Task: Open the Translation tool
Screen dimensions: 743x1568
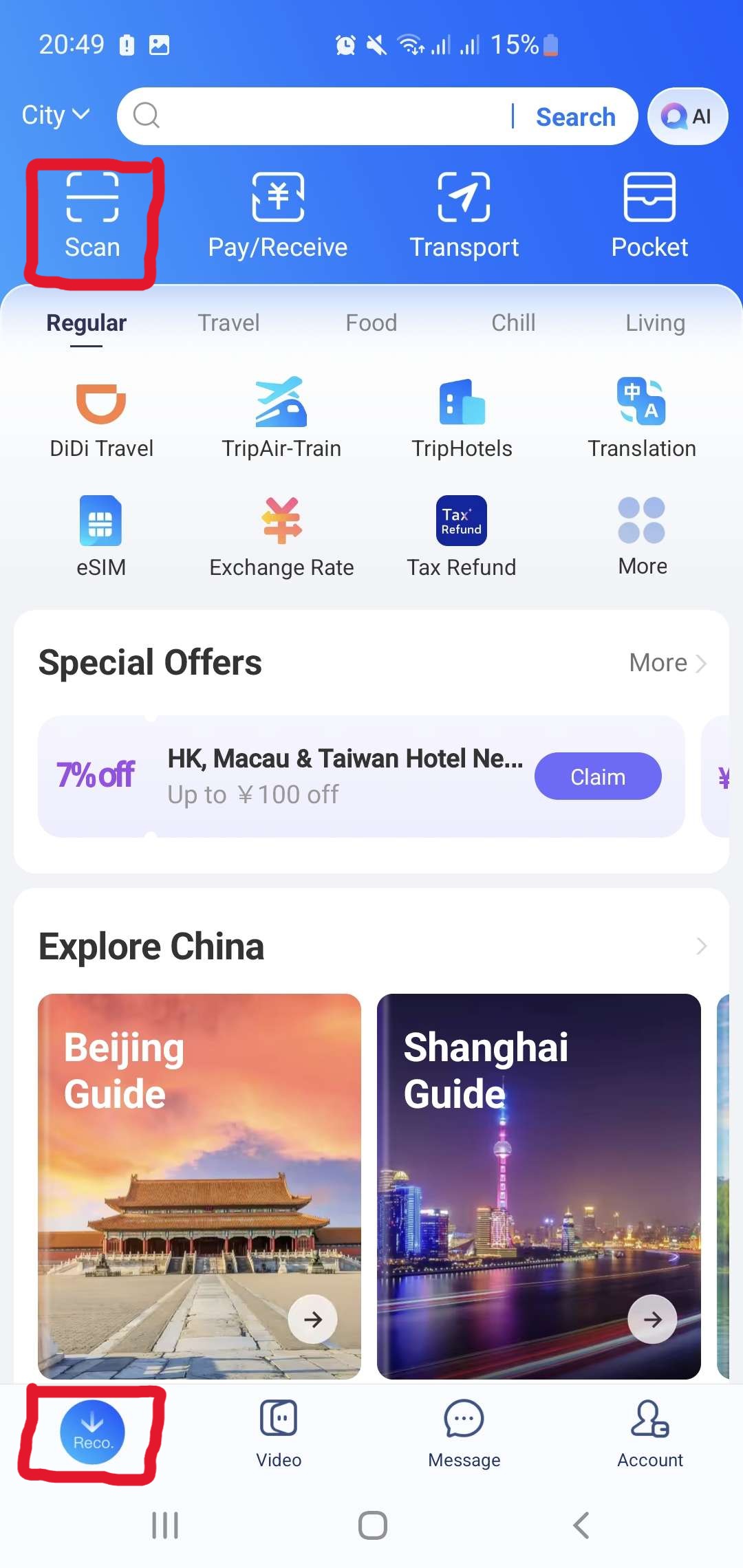Action: pyautogui.click(x=641, y=416)
